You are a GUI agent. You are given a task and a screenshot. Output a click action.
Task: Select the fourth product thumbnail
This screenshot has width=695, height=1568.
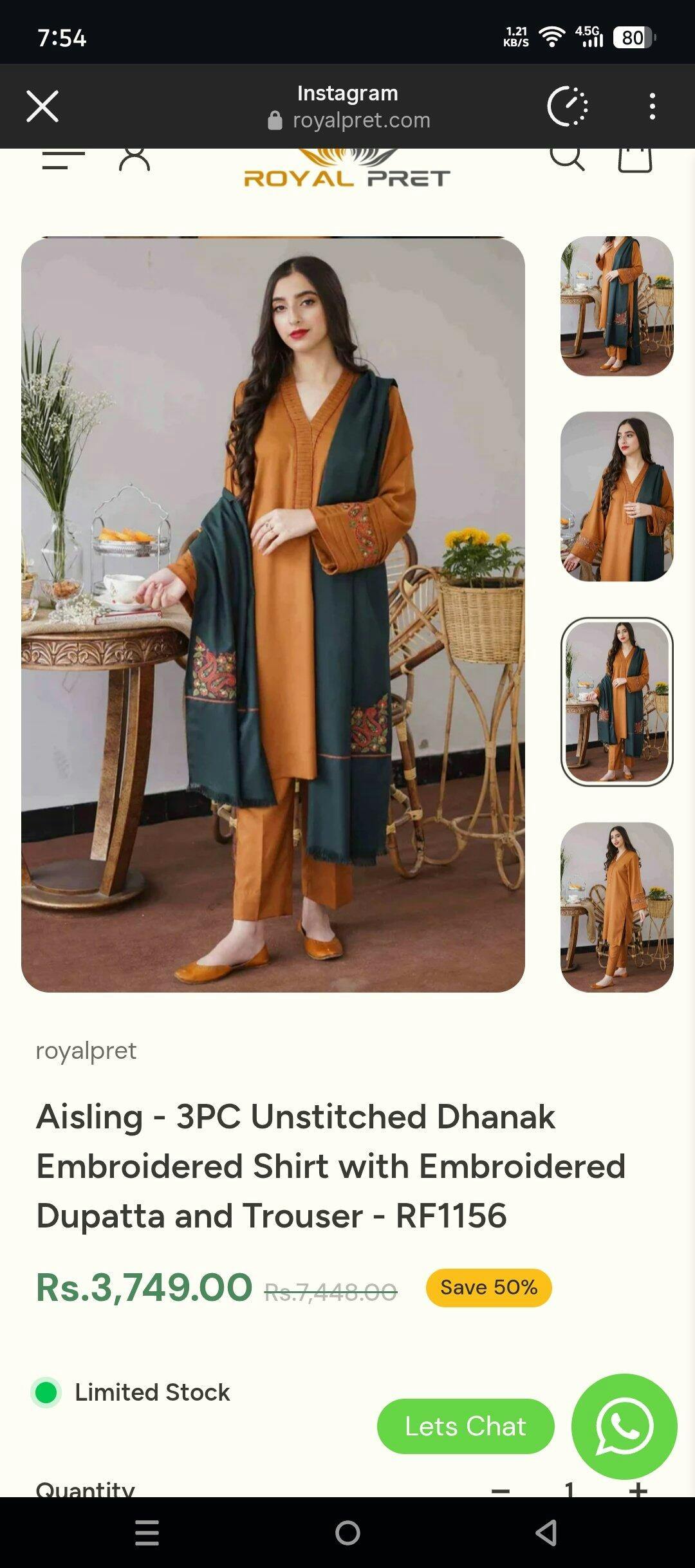point(616,906)
